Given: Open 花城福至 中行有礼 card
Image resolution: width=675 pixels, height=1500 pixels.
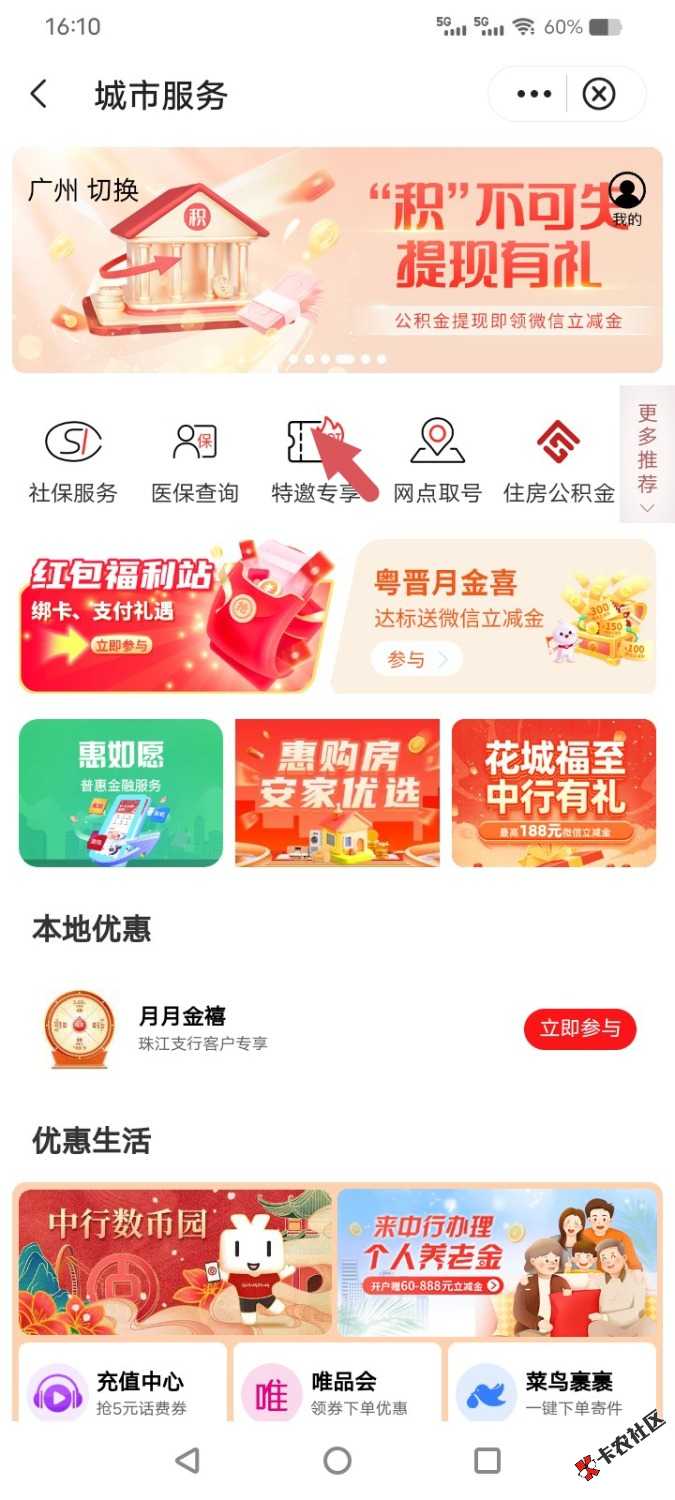Looking at the screenshot, I should click(x=553, y=792).
